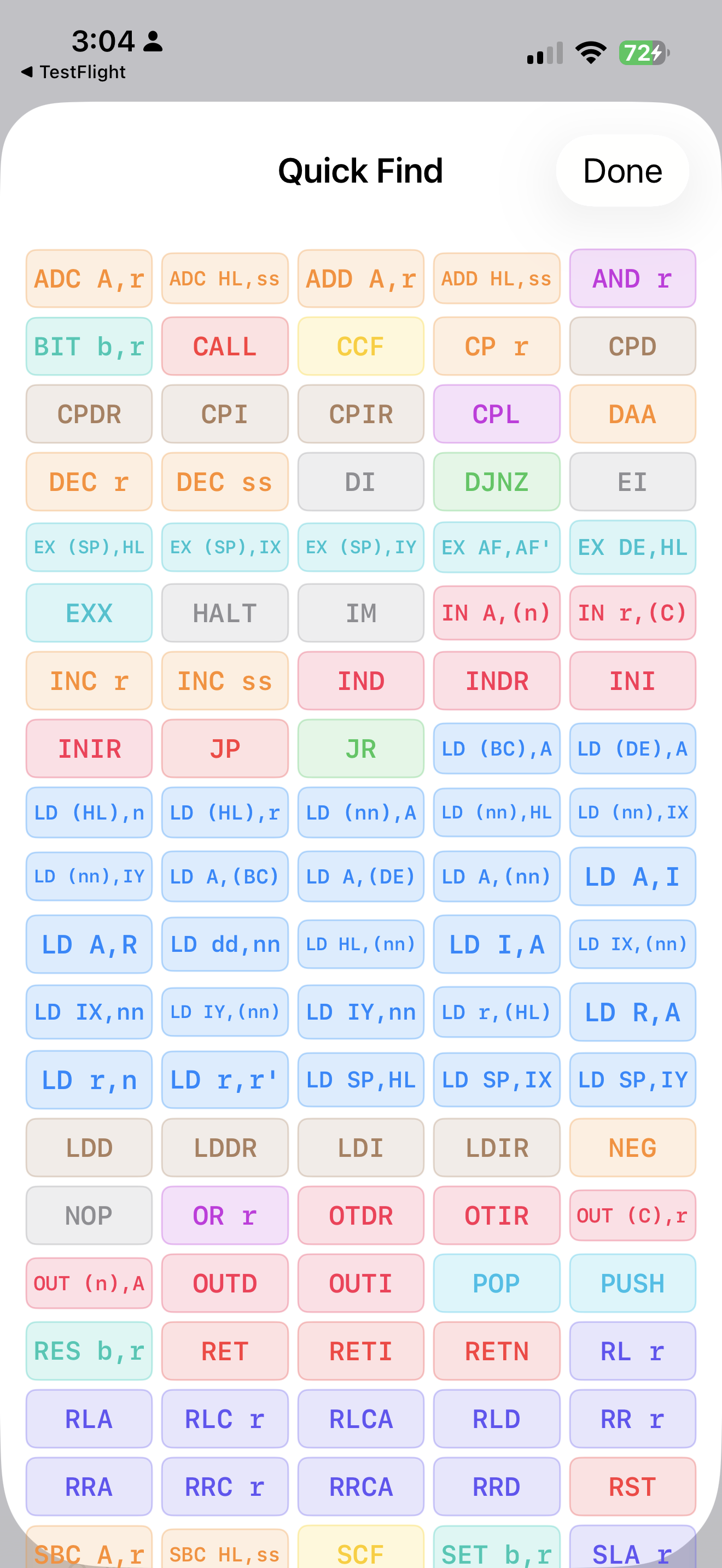Go to the NOP instruction
The width and height of the screenshot is (722, 1568).
pos(89,1215)
